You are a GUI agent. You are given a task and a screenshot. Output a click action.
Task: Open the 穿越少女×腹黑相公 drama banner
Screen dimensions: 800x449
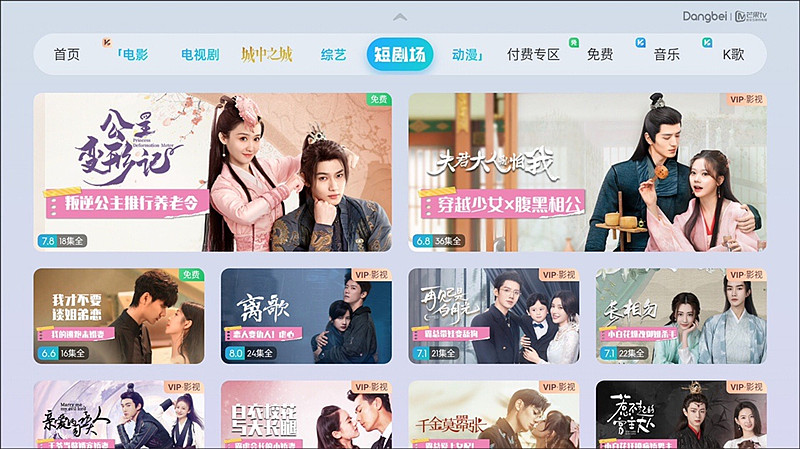[587, 172]
